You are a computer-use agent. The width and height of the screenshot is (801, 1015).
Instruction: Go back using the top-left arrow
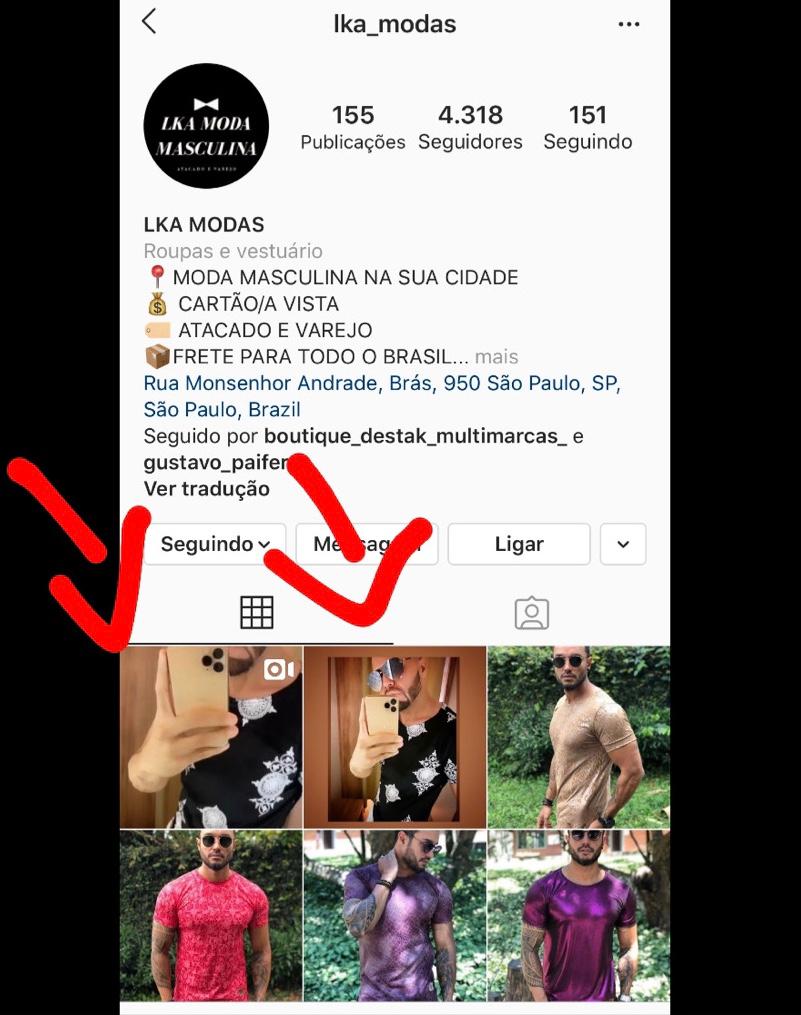[149, 22]
